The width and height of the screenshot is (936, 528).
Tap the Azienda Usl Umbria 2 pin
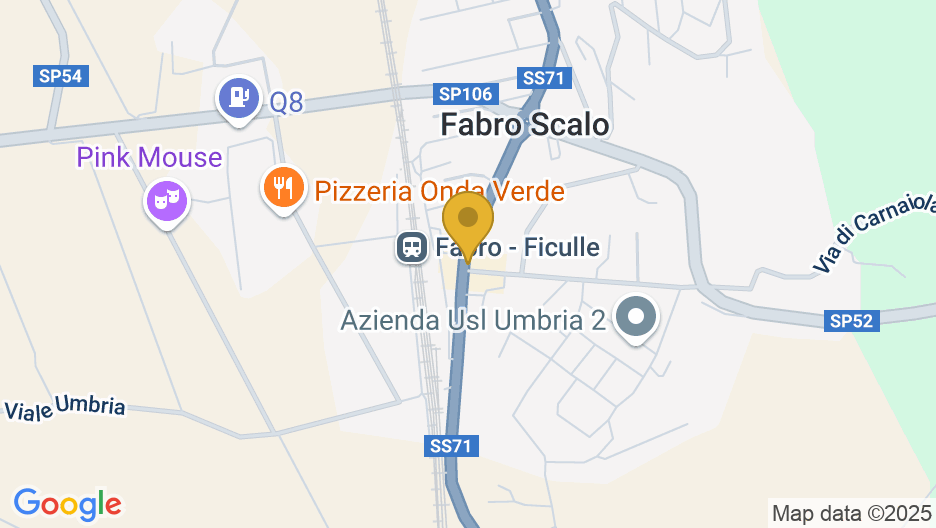coord(635,319)
